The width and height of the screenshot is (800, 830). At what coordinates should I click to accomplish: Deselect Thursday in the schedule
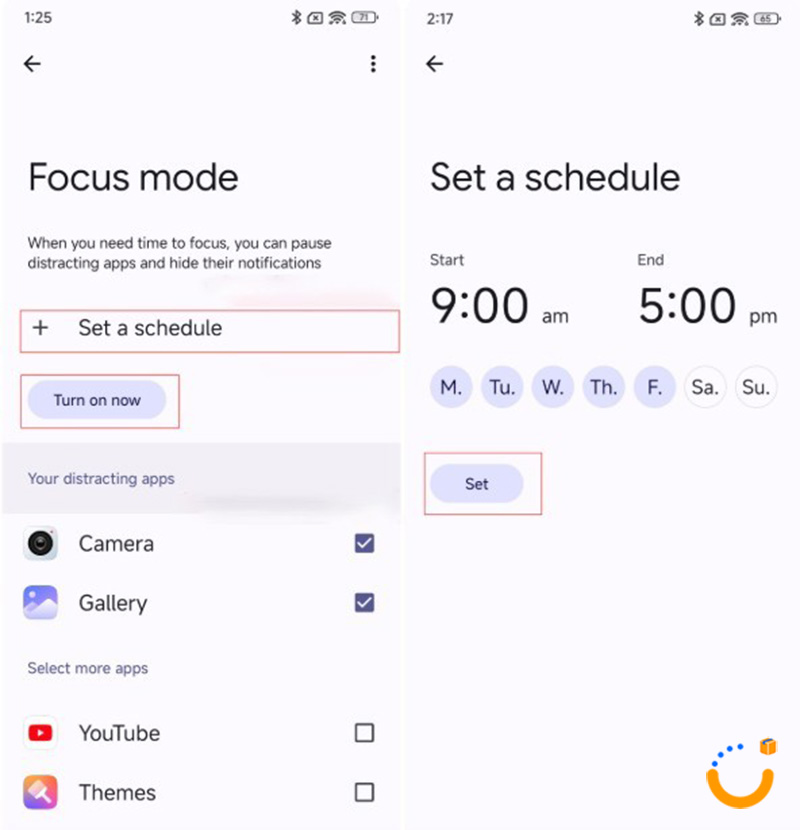pos(604,387)
